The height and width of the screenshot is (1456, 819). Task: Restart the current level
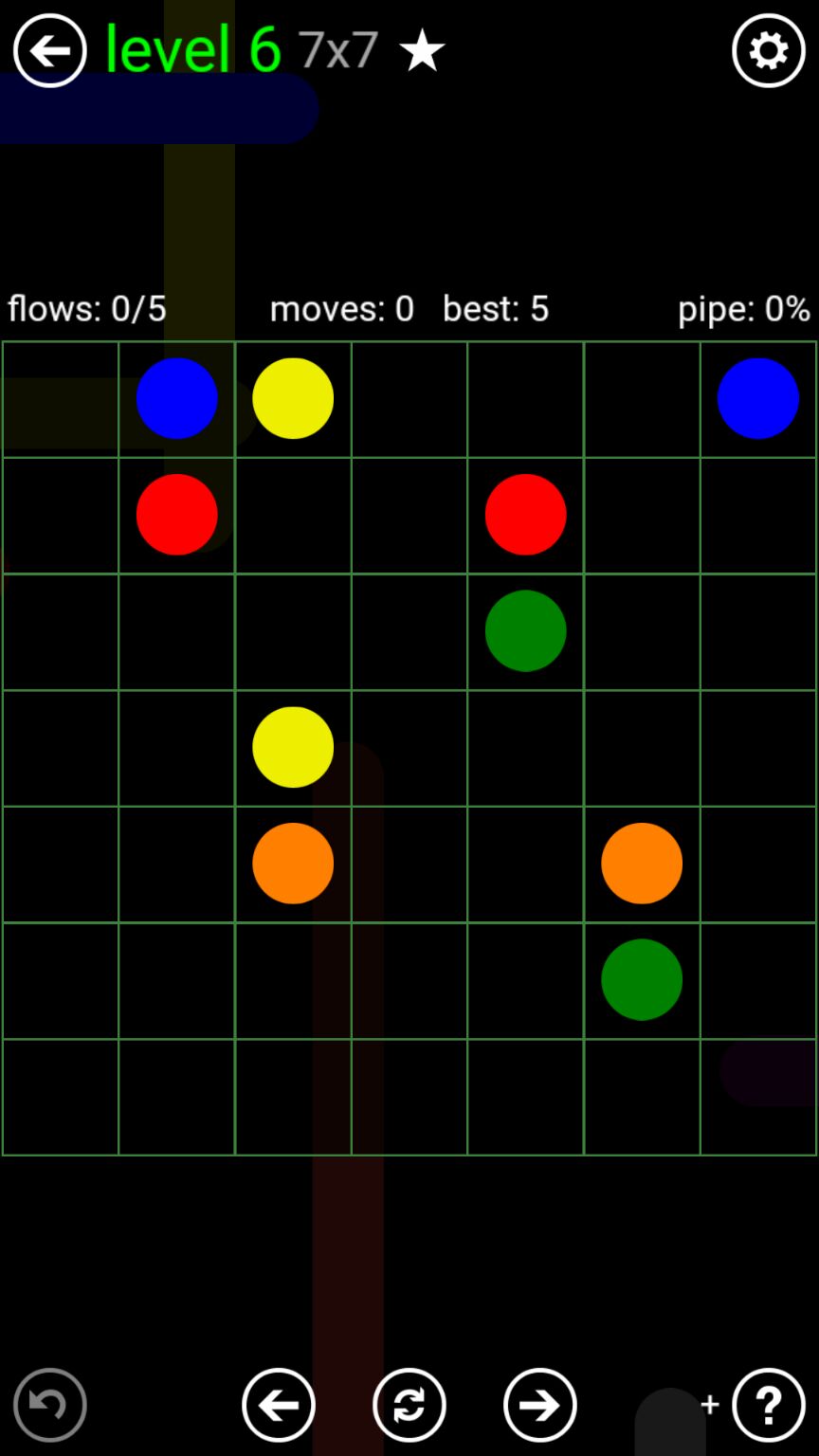coord(409,1404)
